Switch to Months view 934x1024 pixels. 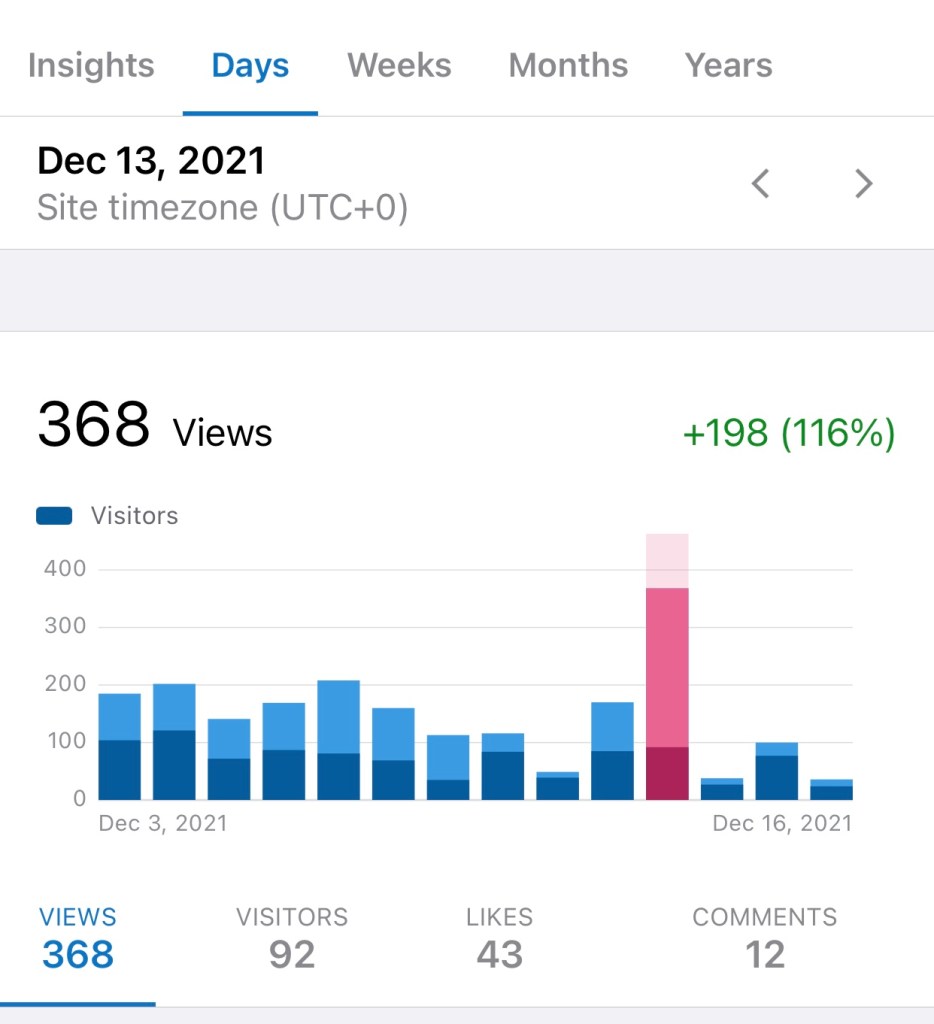(568, 66)
